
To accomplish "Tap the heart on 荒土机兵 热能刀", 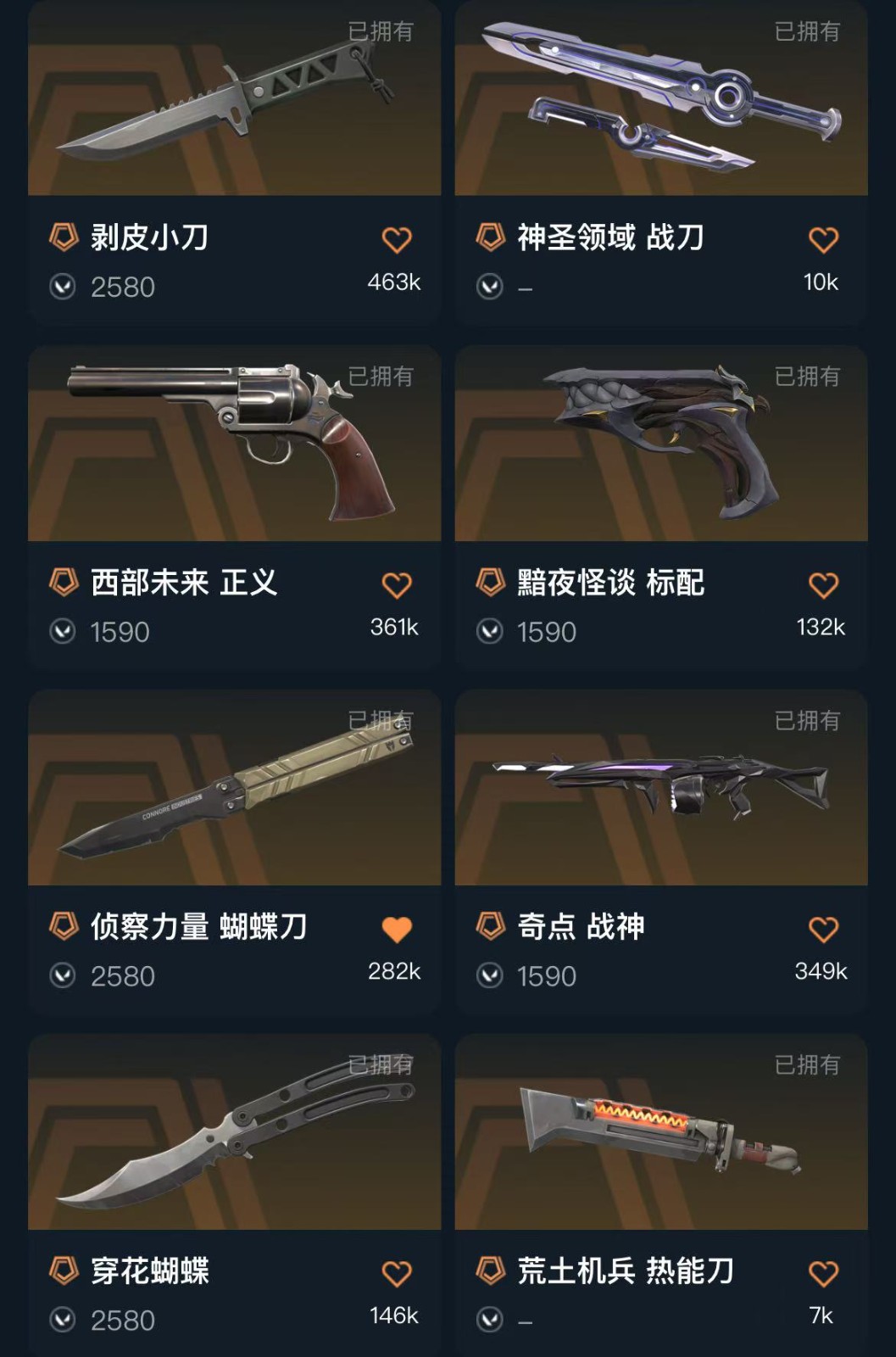I will pos(822,1274).
